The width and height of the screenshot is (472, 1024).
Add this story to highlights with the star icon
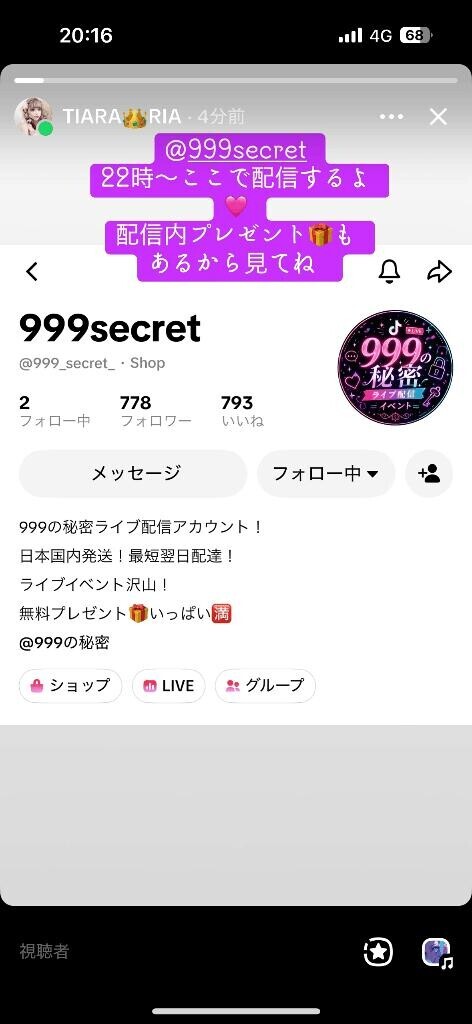378,953
